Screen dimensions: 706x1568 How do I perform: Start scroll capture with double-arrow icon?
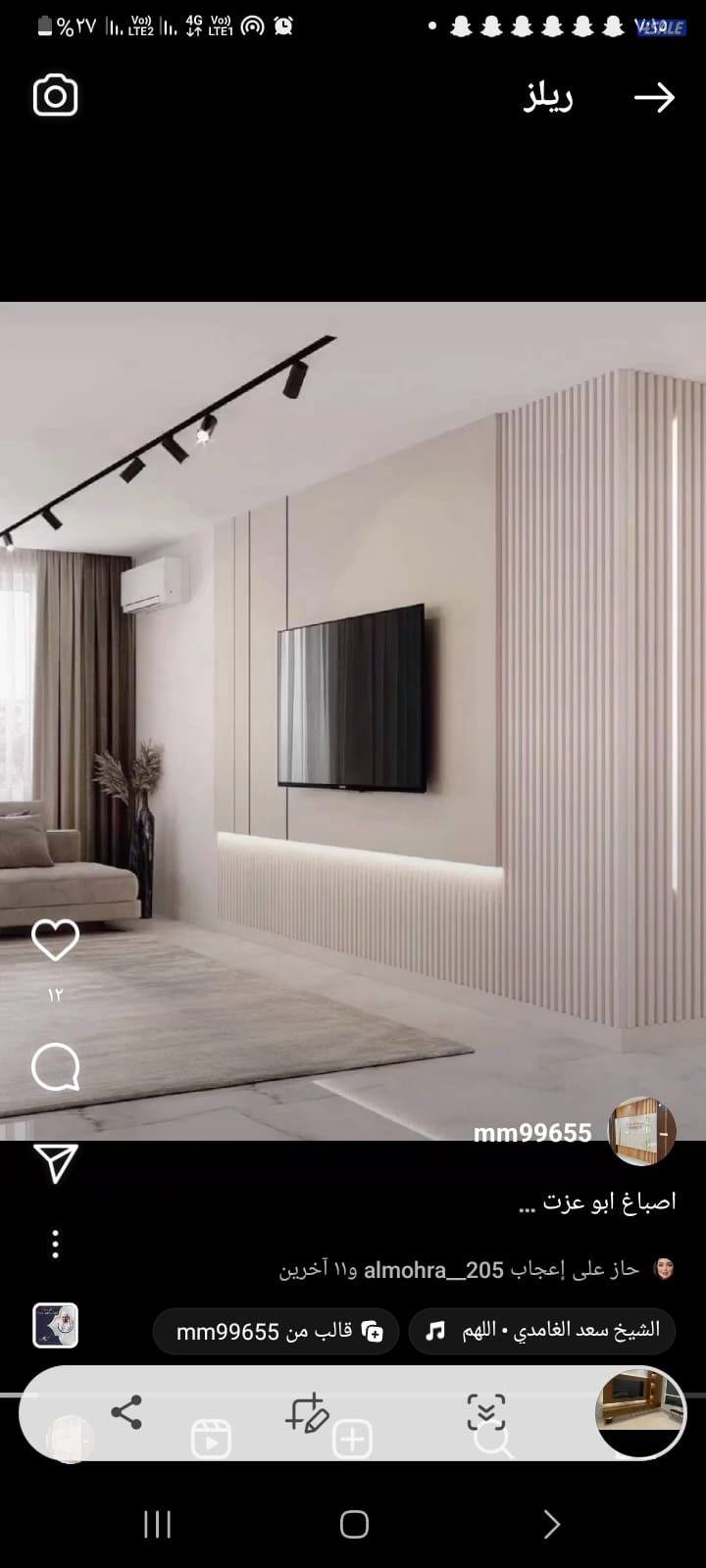[x=485, y=1412]
